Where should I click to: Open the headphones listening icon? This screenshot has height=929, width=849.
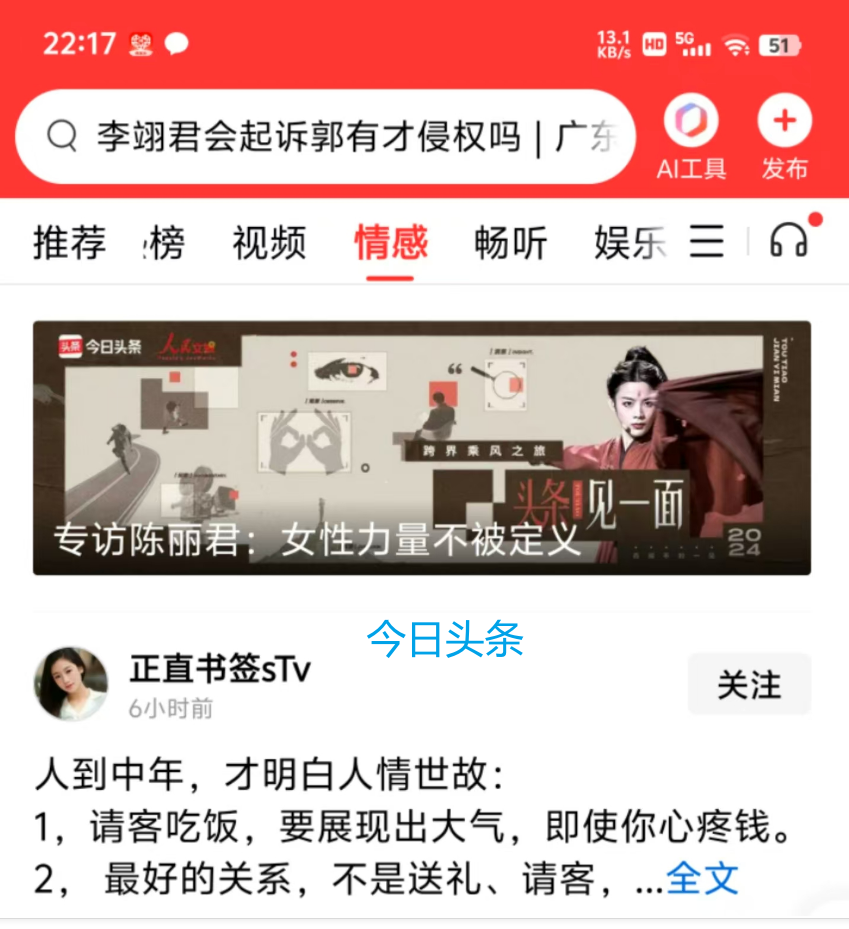click(789, 241)
